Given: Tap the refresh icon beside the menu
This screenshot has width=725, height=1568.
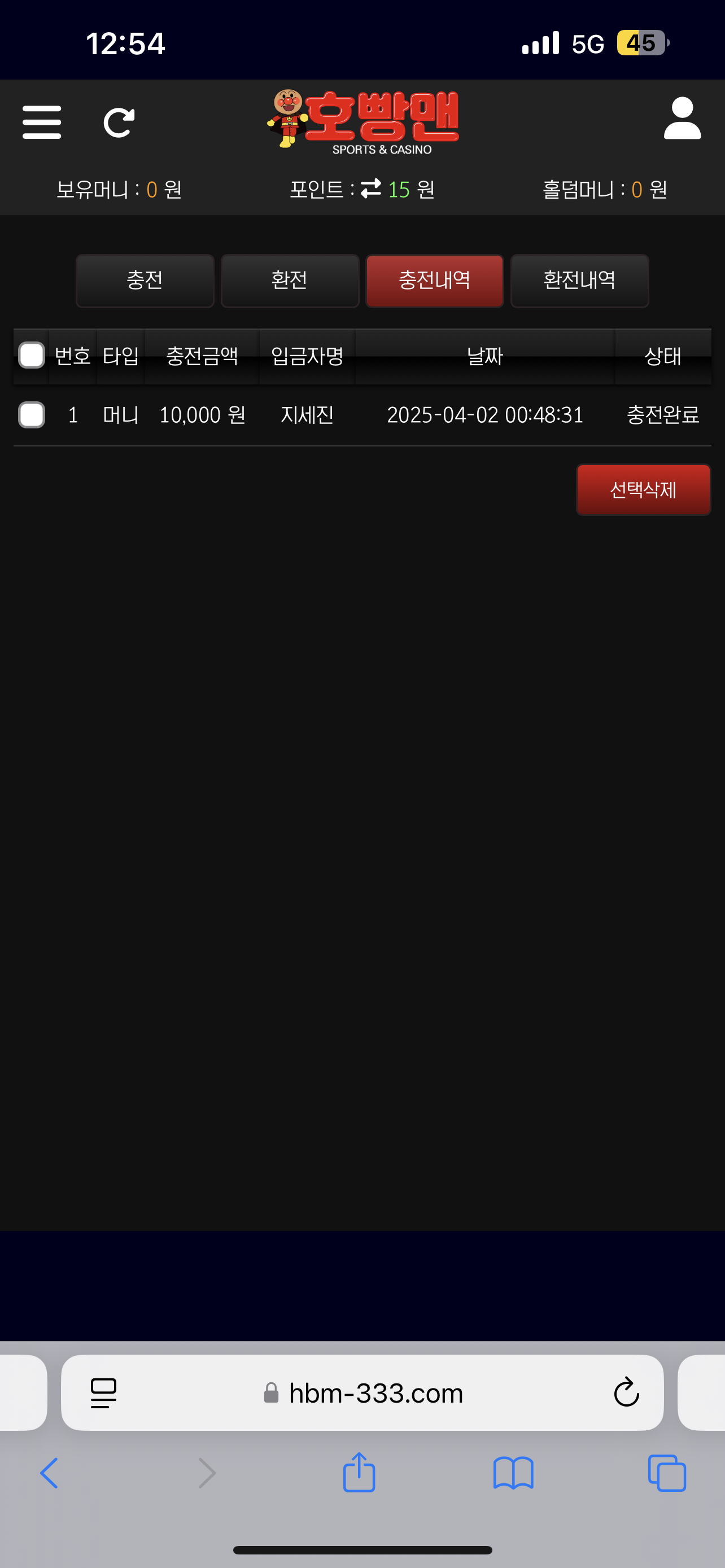Looking at the screenshot, I should (x=119, y=122).
